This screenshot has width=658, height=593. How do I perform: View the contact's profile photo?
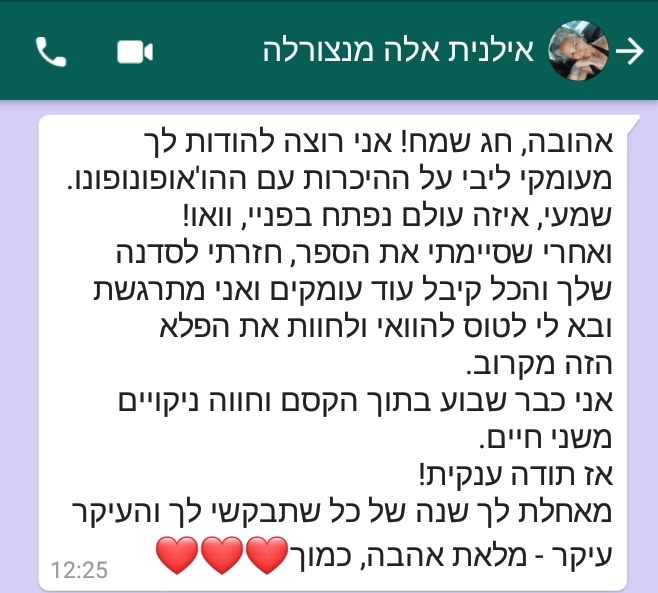580,51
